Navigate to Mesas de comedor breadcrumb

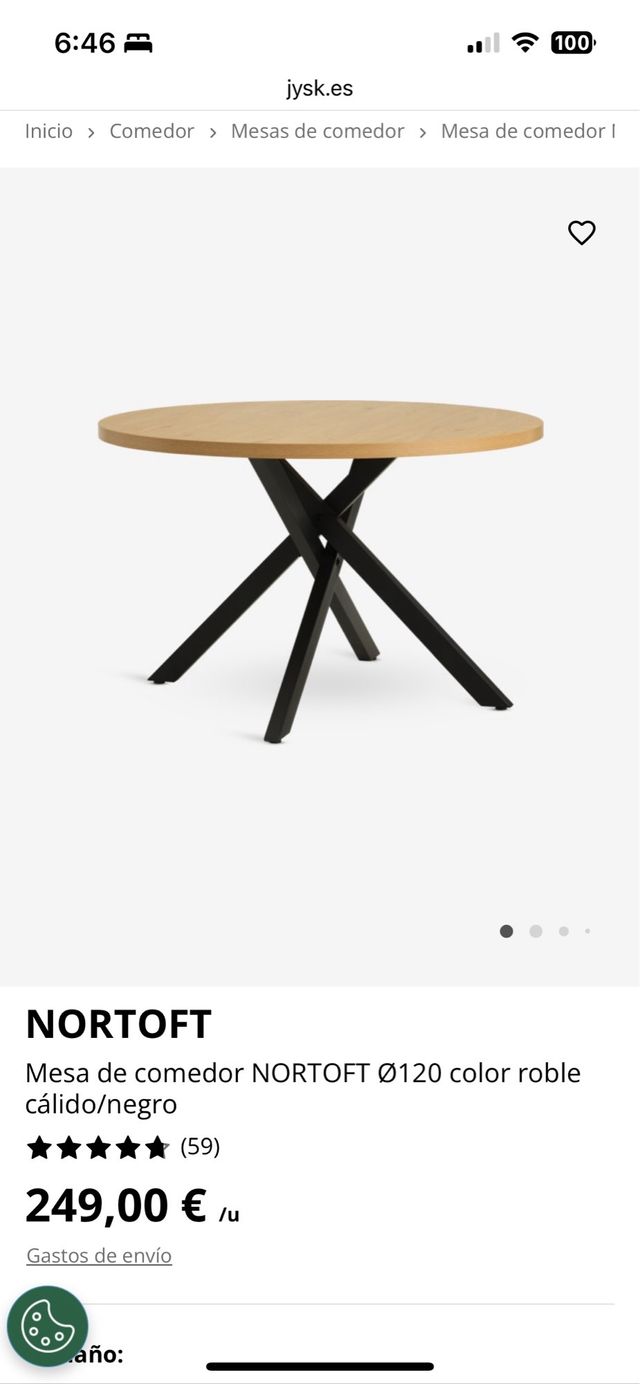coord(317,131)
